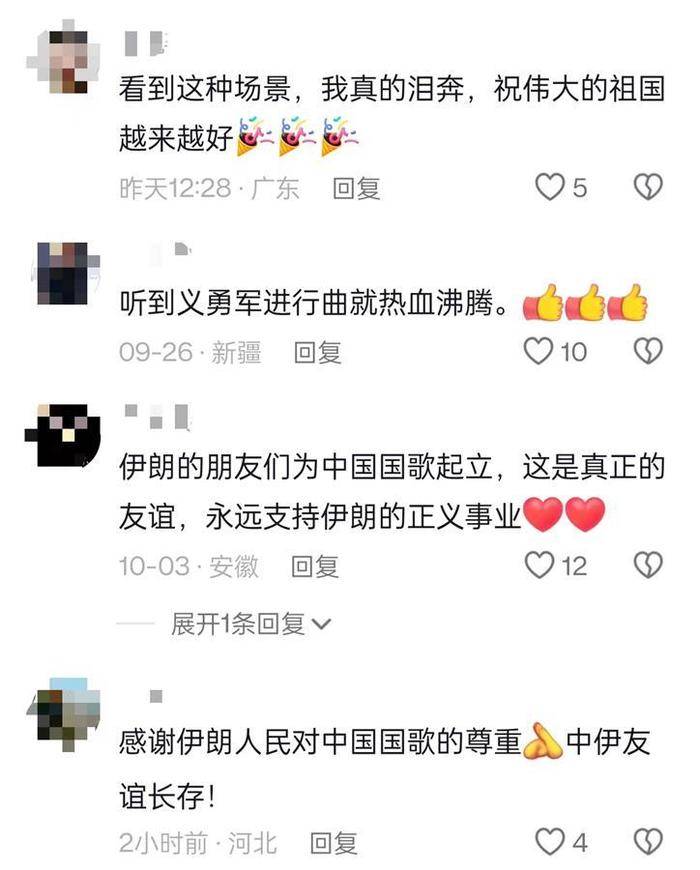
Task: Dislike the comment posted from 广东
Action: (649, 187)
